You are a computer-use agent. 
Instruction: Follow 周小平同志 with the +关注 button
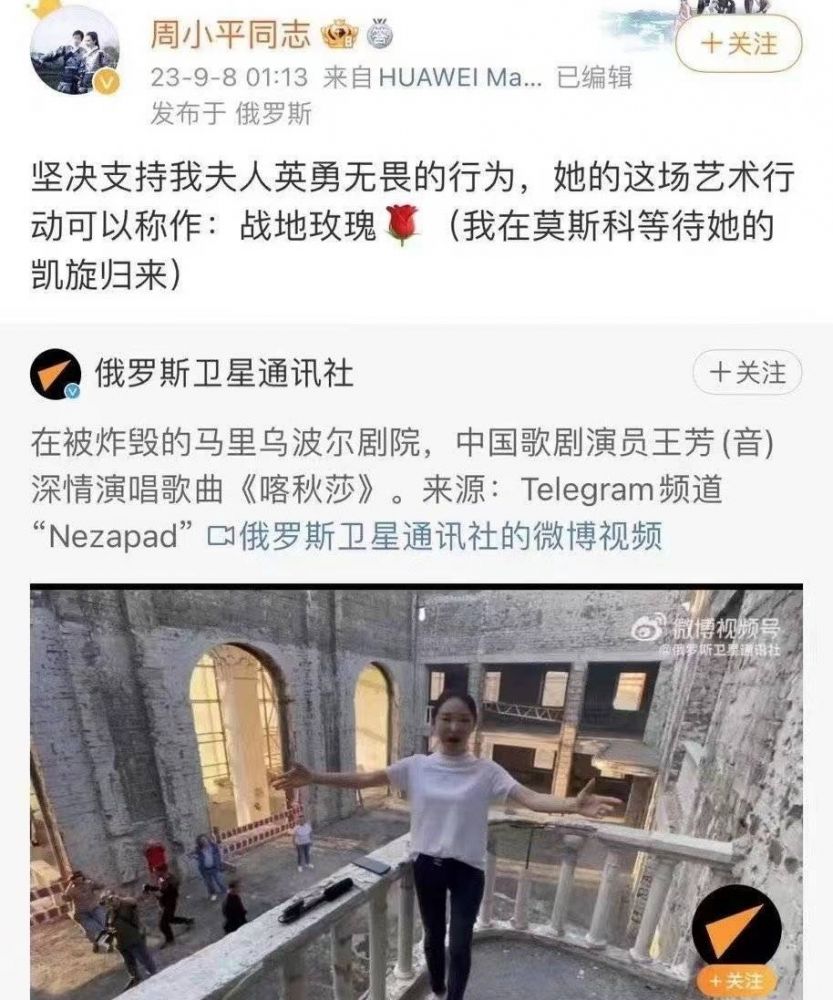[x=739, y=44]
